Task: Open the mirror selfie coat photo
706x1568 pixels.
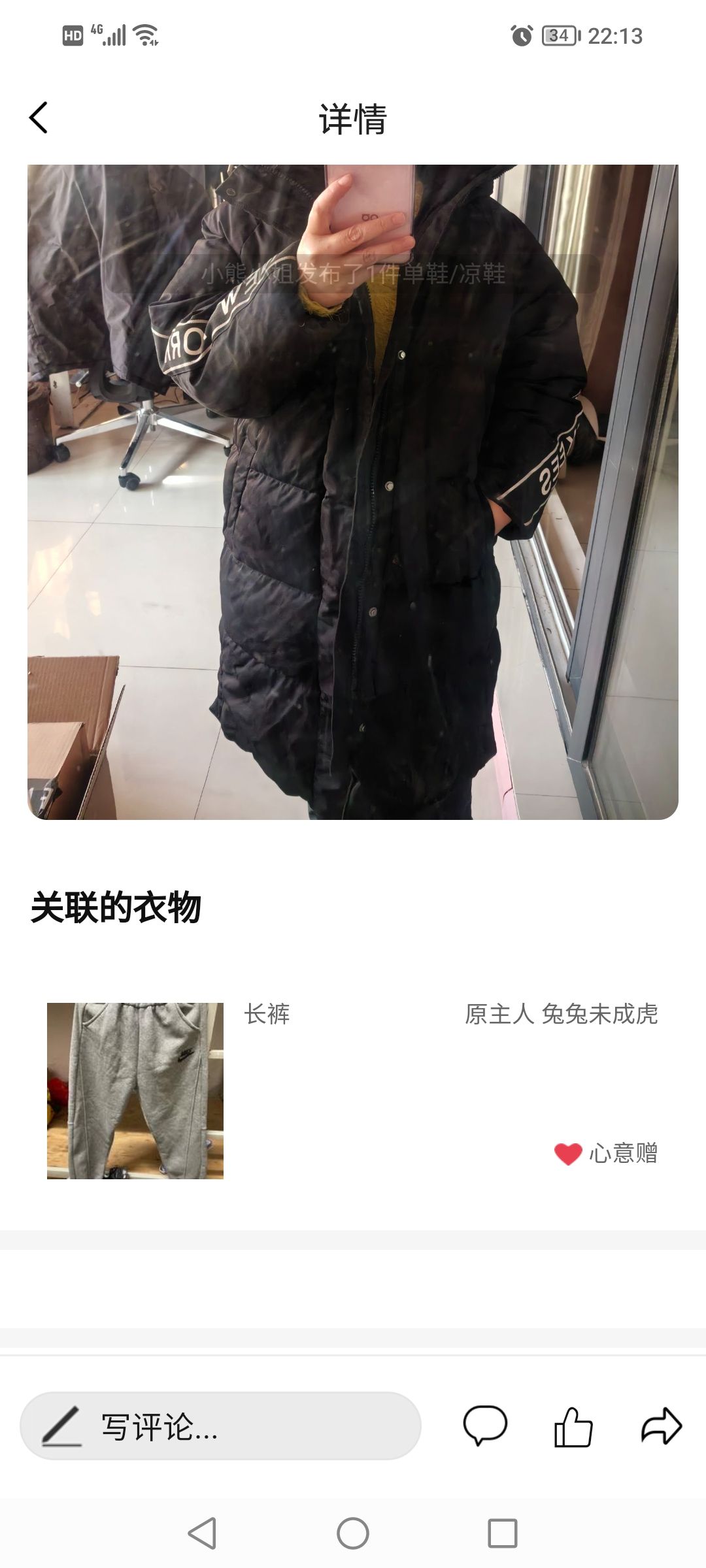Action: coord(353,492)
